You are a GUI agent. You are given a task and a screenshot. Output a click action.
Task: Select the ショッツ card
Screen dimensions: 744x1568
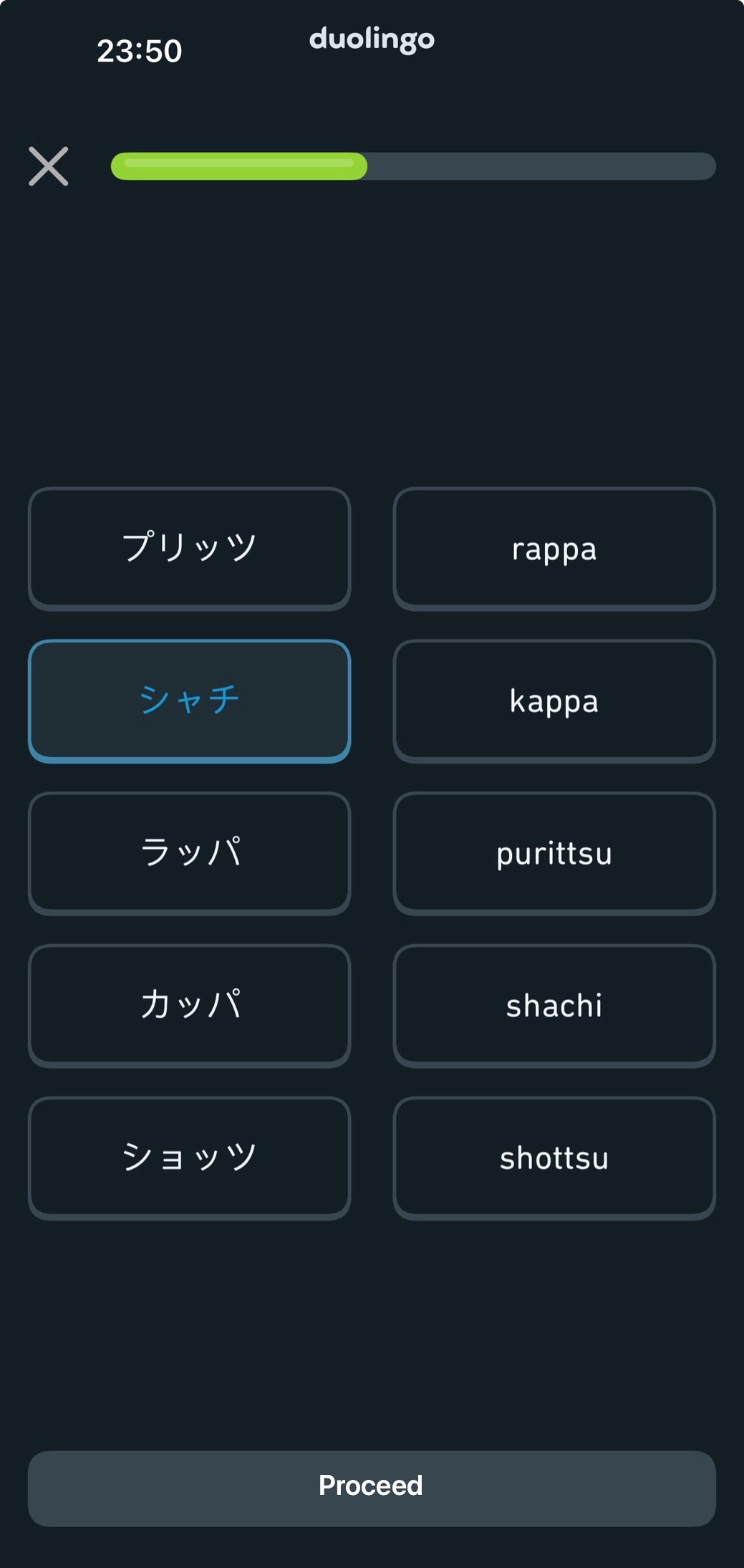tap(189, 1158)
